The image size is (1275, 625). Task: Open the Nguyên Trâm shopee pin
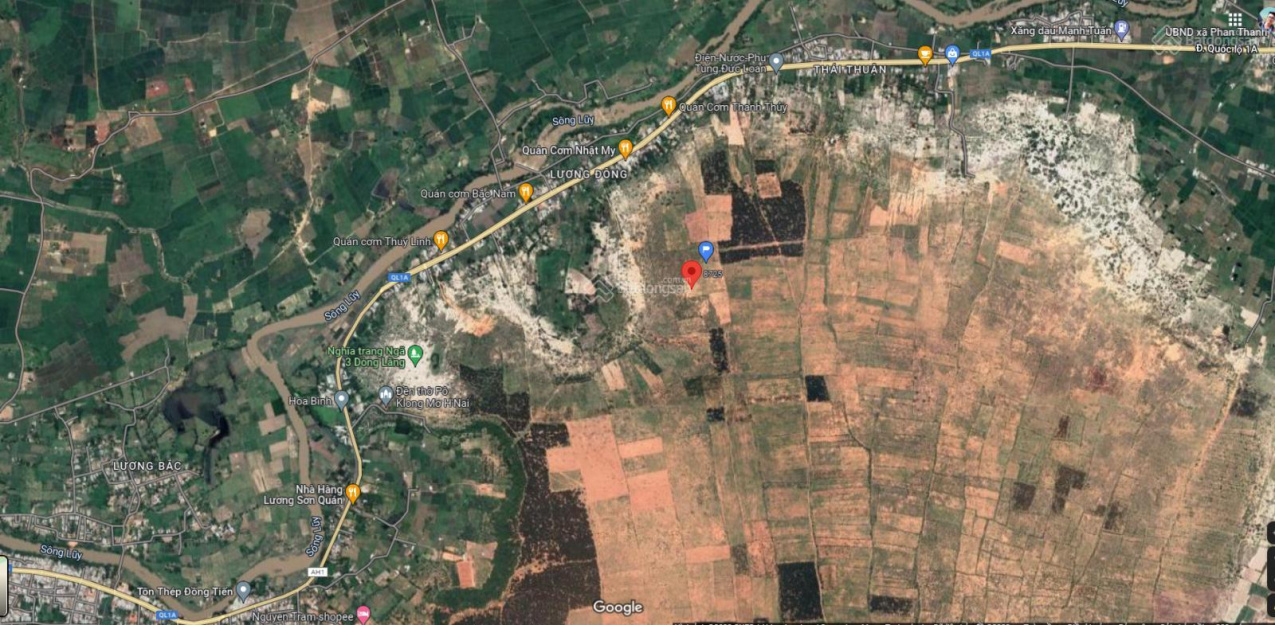click(x=363, y=614)
